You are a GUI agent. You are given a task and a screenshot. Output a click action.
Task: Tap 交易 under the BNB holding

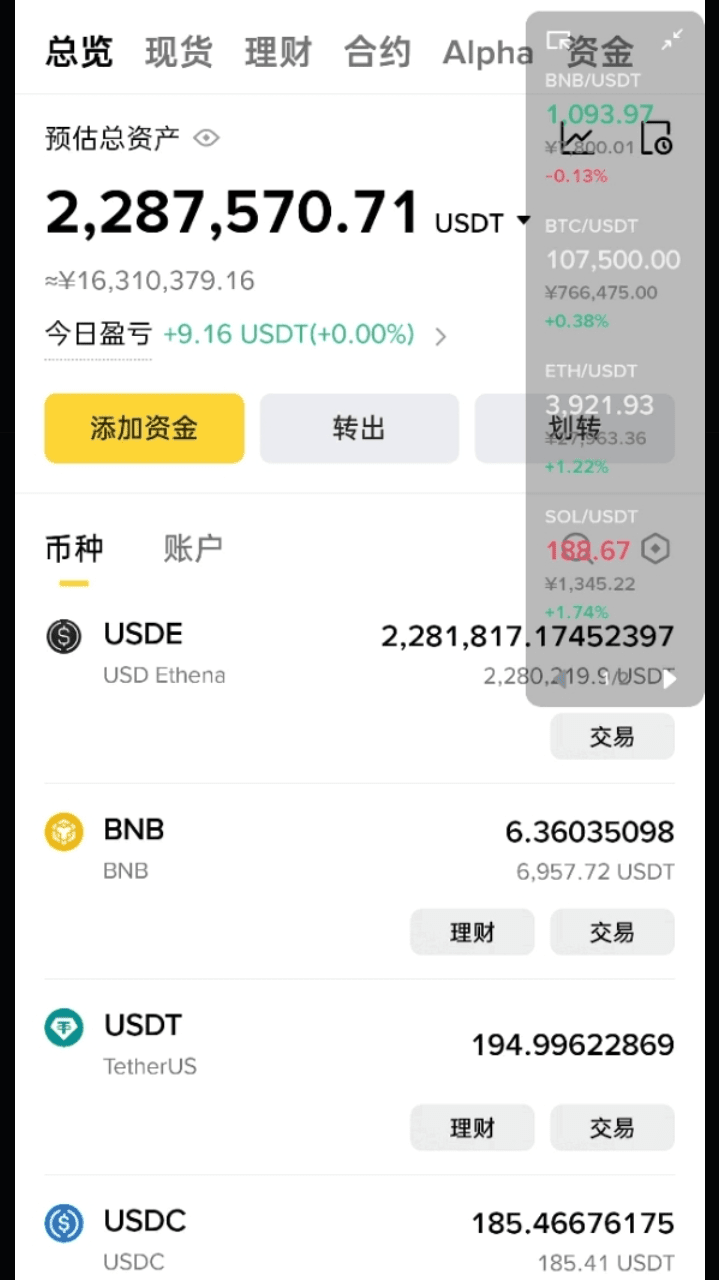pyautogui.click(x=612, y=932)
